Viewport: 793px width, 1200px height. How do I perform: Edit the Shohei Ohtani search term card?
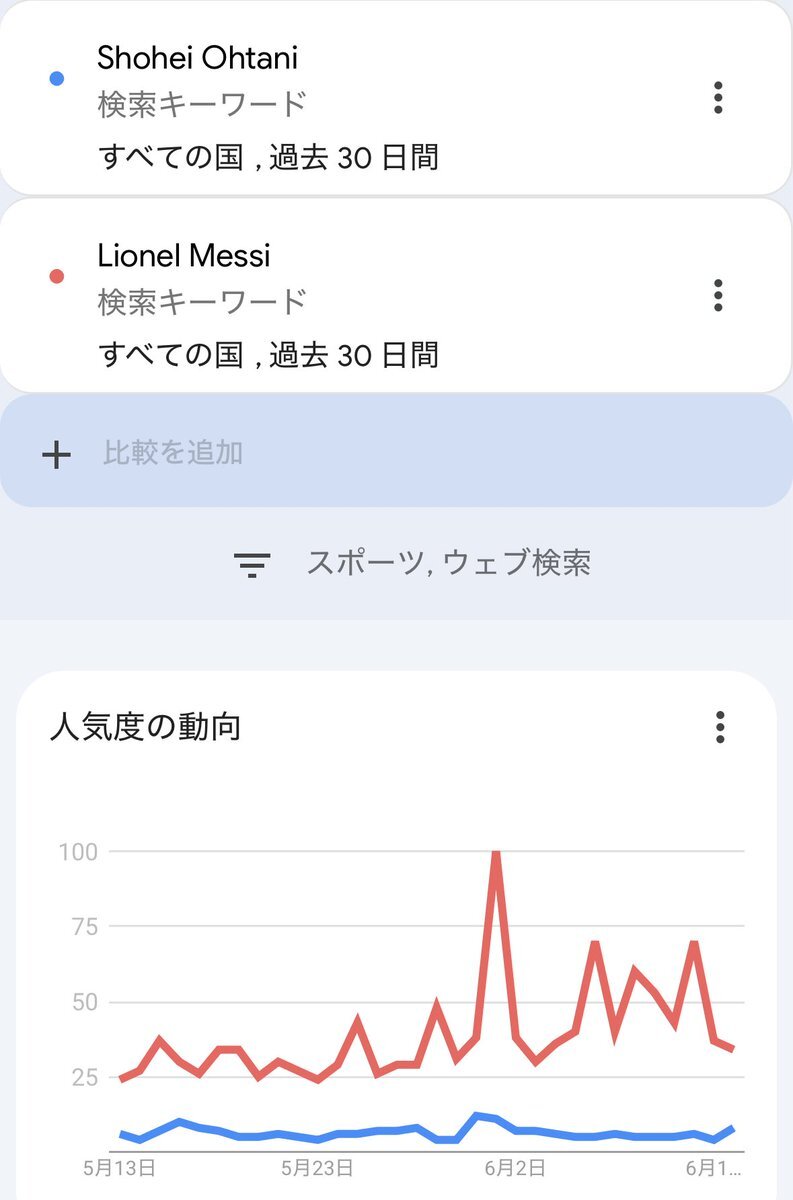point(300,105)
